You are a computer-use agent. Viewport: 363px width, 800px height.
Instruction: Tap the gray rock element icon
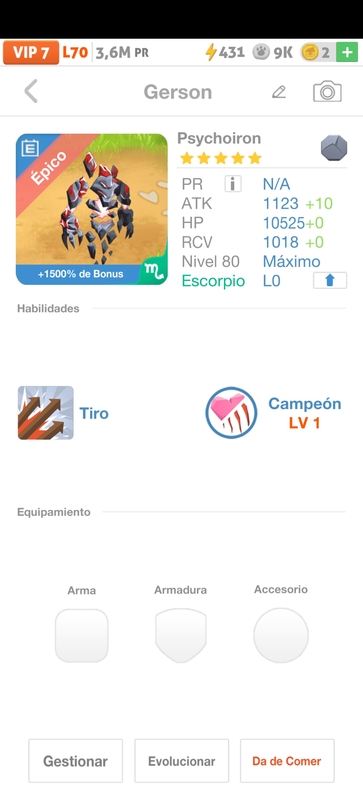[334, 148]
